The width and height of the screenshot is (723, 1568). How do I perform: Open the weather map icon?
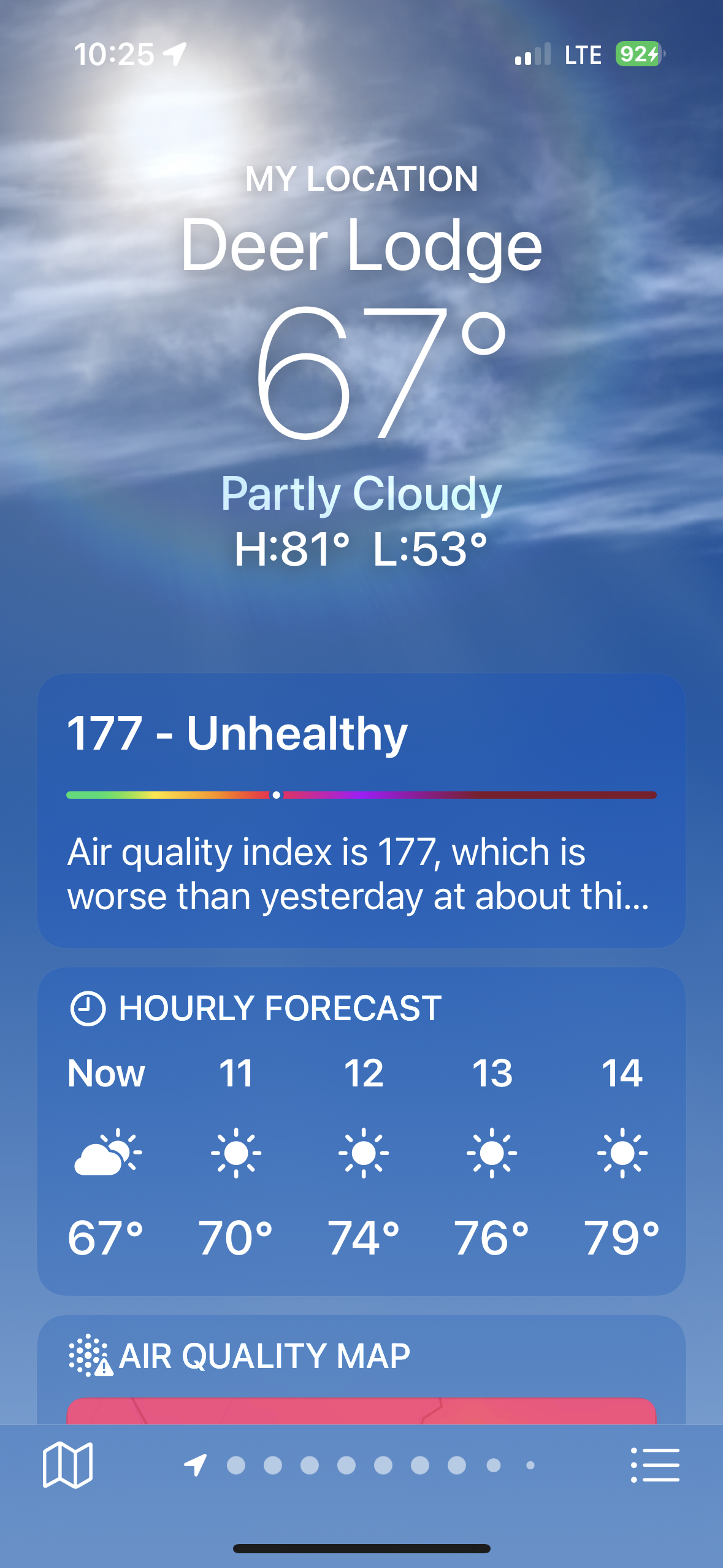pyautogui.click(x=67, y=1465)
